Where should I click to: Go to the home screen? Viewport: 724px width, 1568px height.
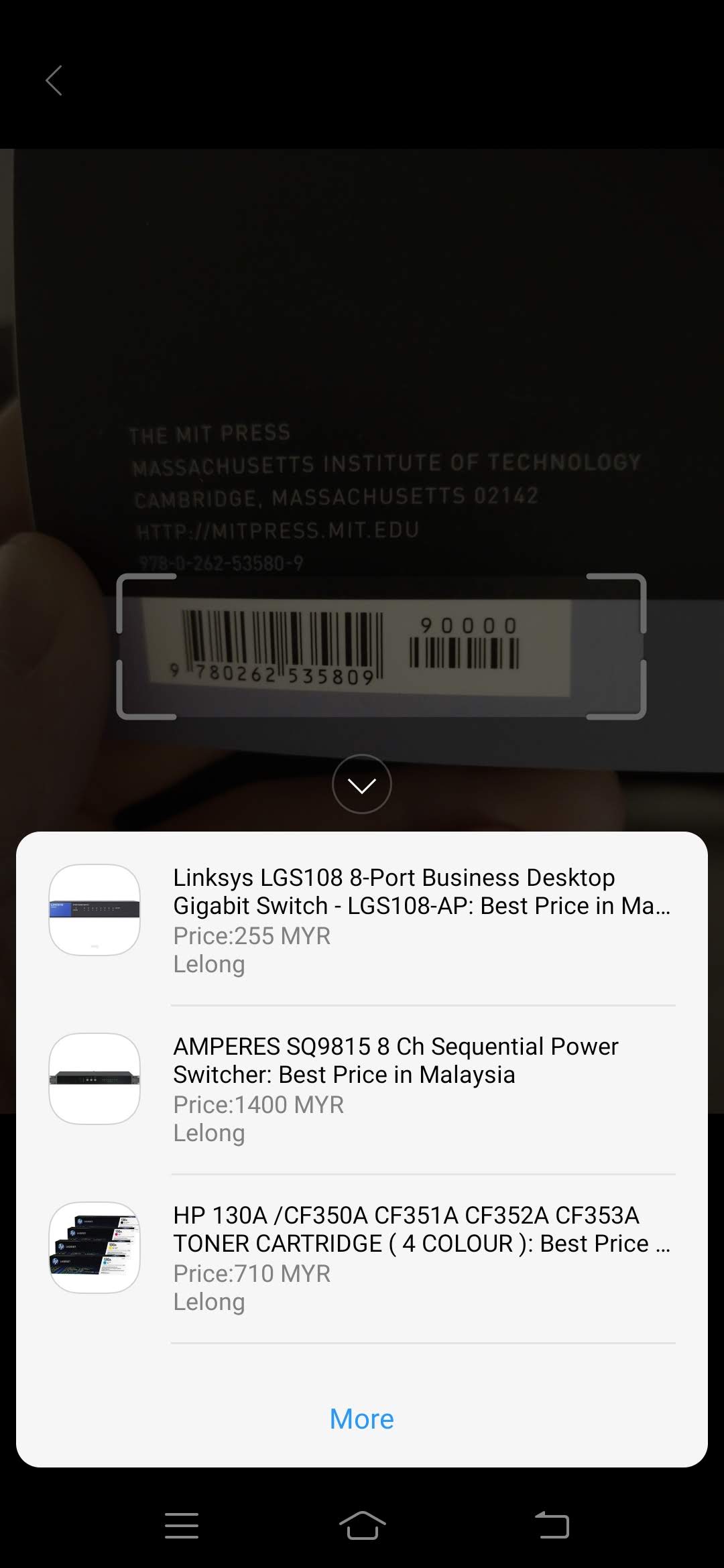[x=362, y=1526]
